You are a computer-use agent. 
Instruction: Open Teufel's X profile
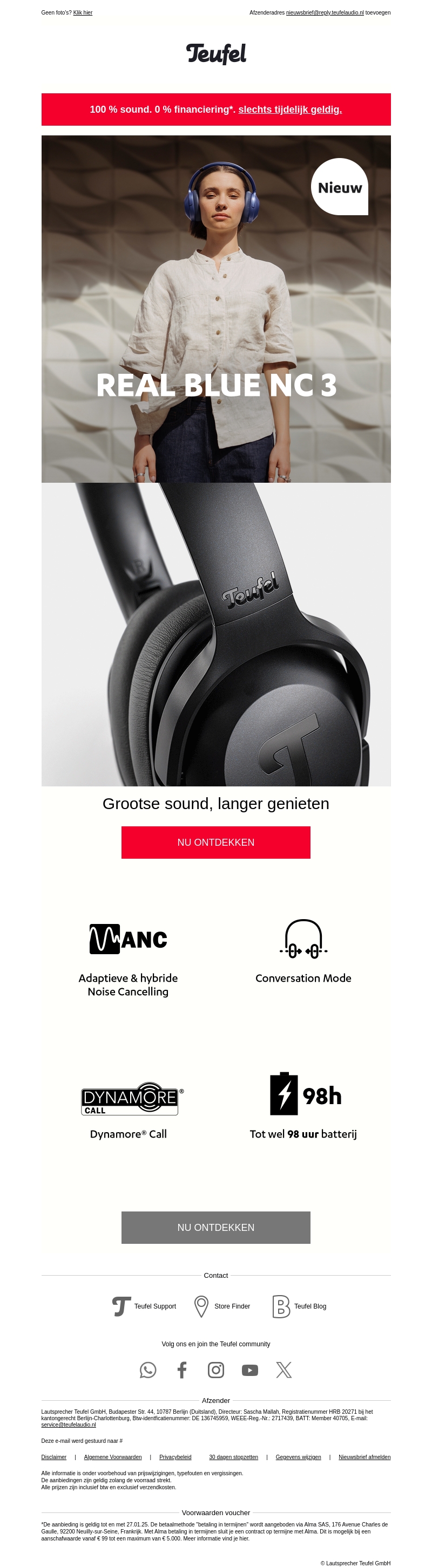pyautogui.click(x=283, y=1370)
